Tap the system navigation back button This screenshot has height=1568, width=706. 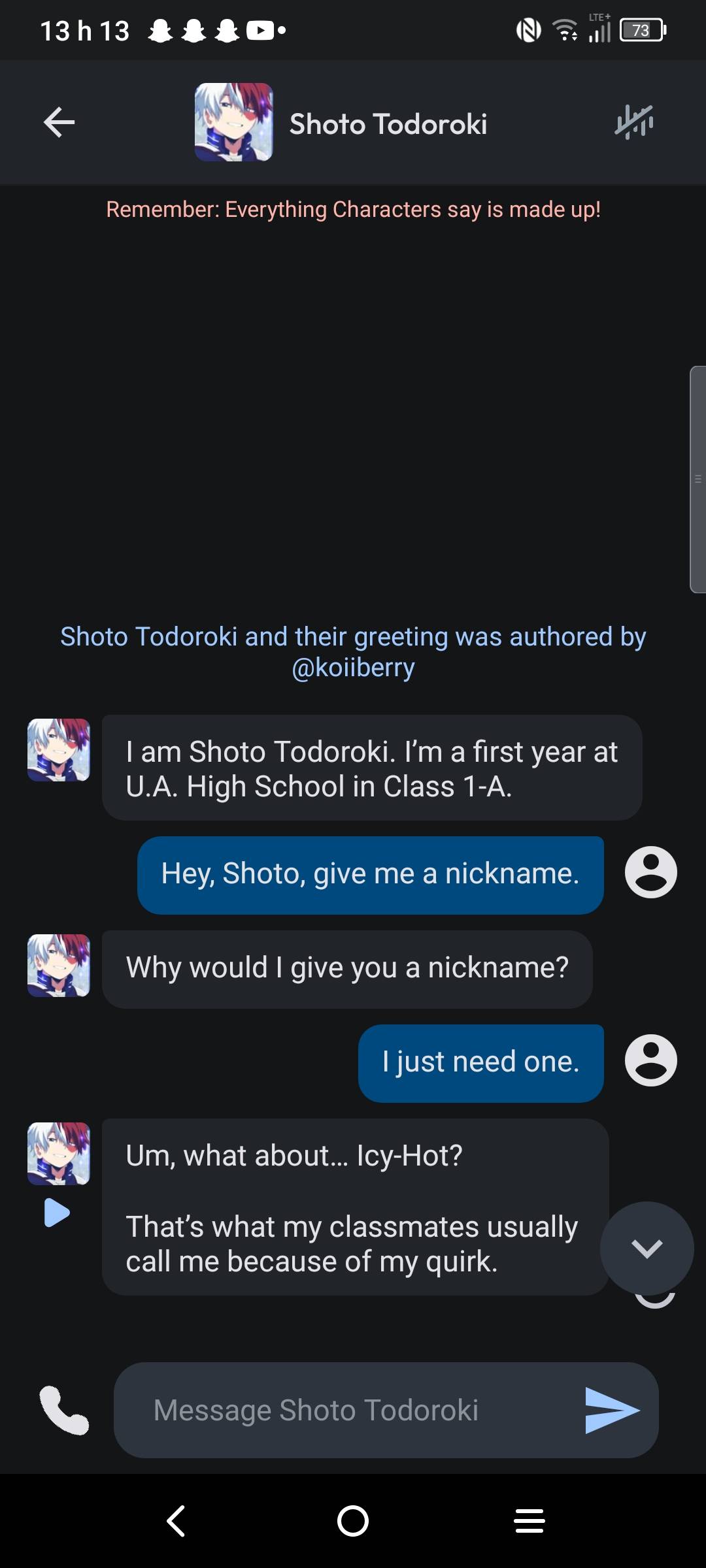(x=176, y=1520)
